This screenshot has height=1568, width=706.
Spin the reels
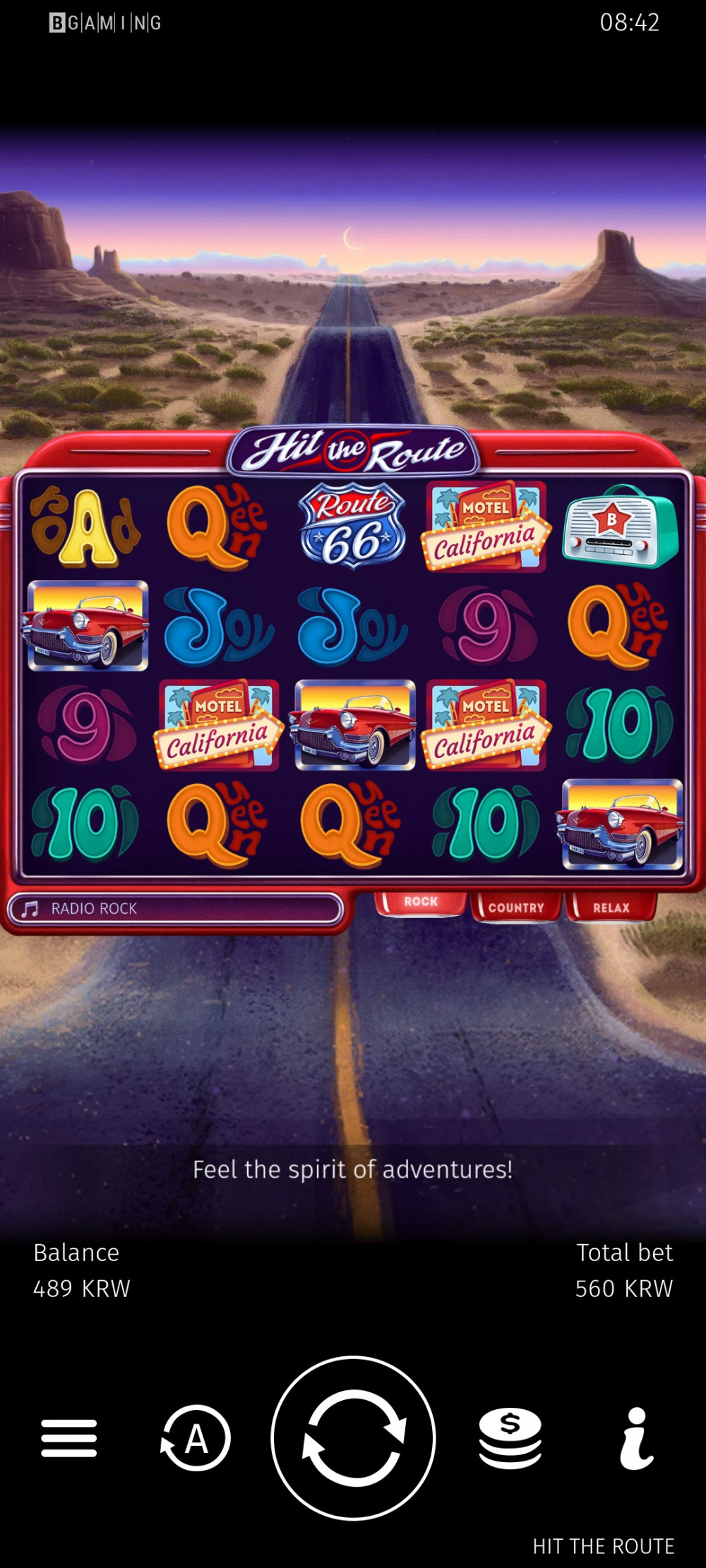(353, 1437)
